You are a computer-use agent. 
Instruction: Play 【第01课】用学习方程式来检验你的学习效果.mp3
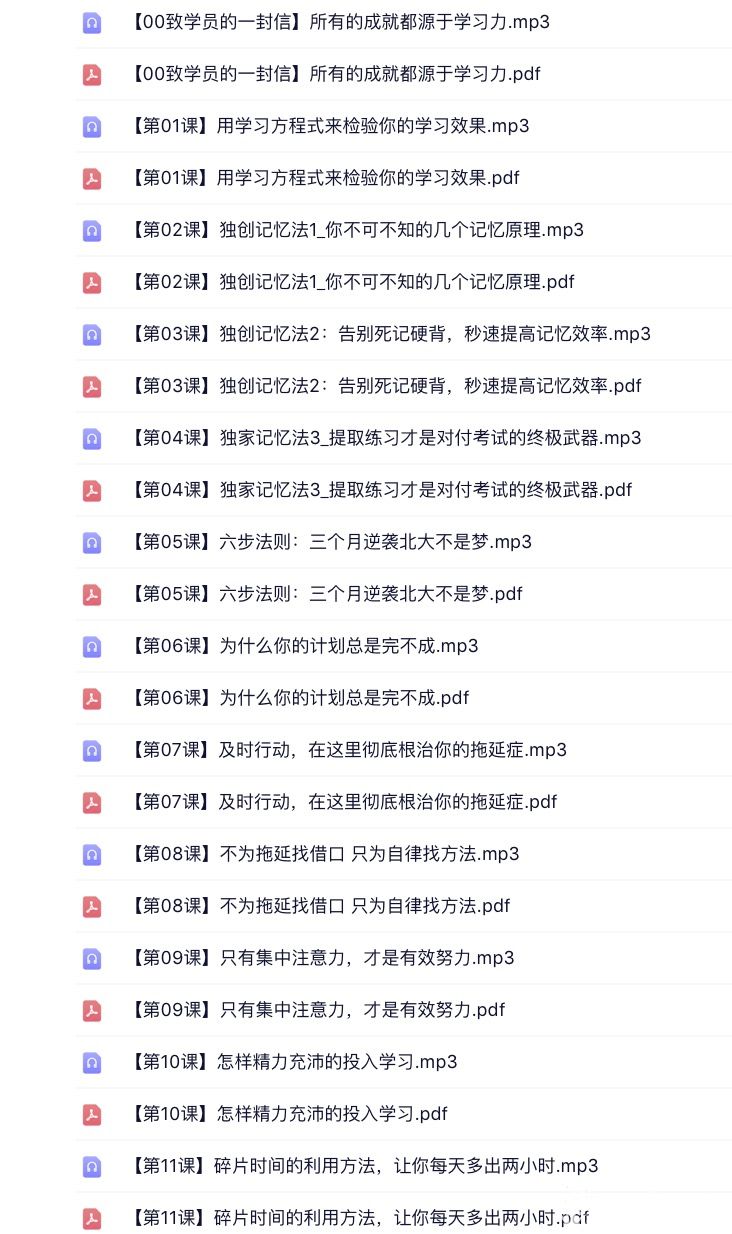pyautogui.click(x=330, y=126)
